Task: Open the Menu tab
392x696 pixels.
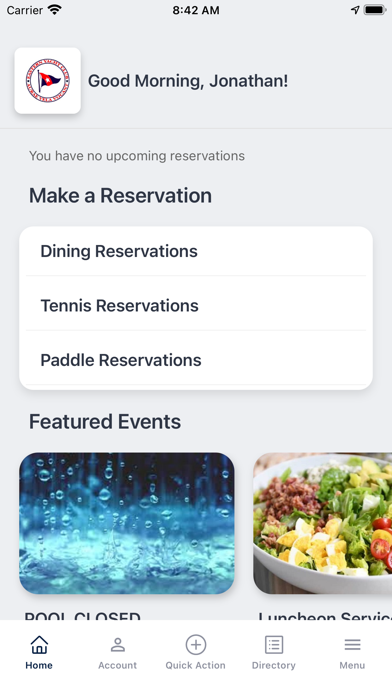Action: (352, 653)
